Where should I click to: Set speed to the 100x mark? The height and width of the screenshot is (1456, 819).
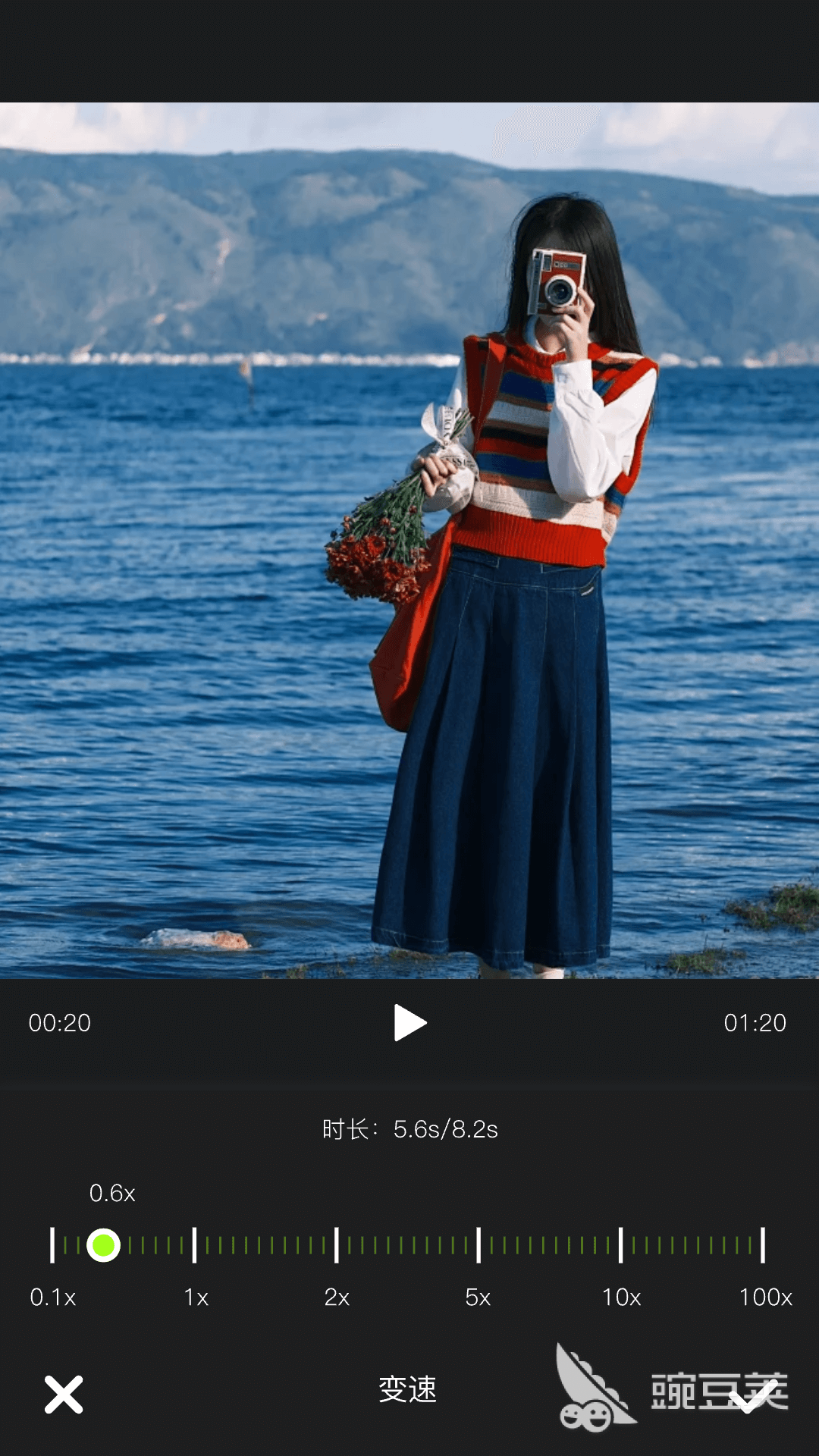tap(762, 1245)
